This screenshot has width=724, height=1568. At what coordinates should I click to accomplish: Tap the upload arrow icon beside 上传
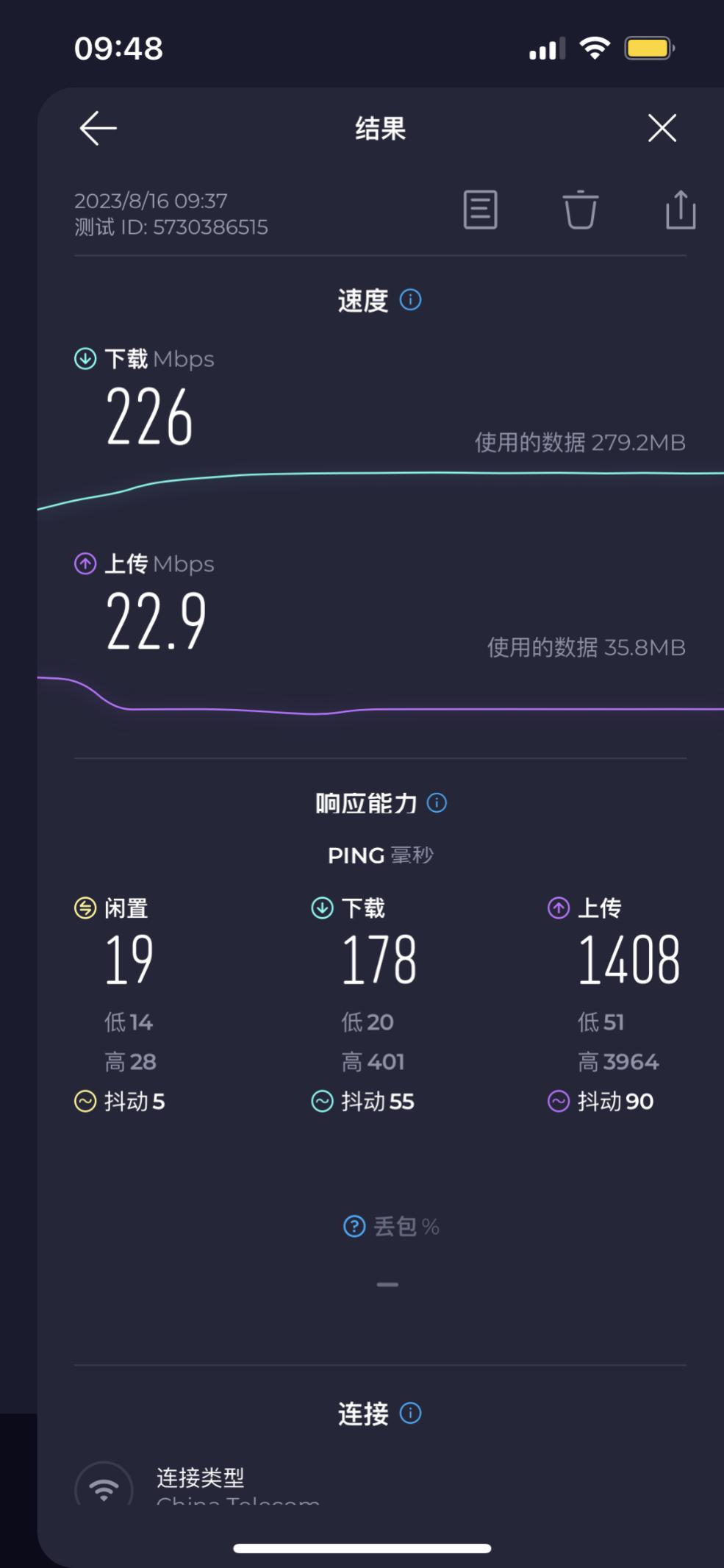[85, 563]
